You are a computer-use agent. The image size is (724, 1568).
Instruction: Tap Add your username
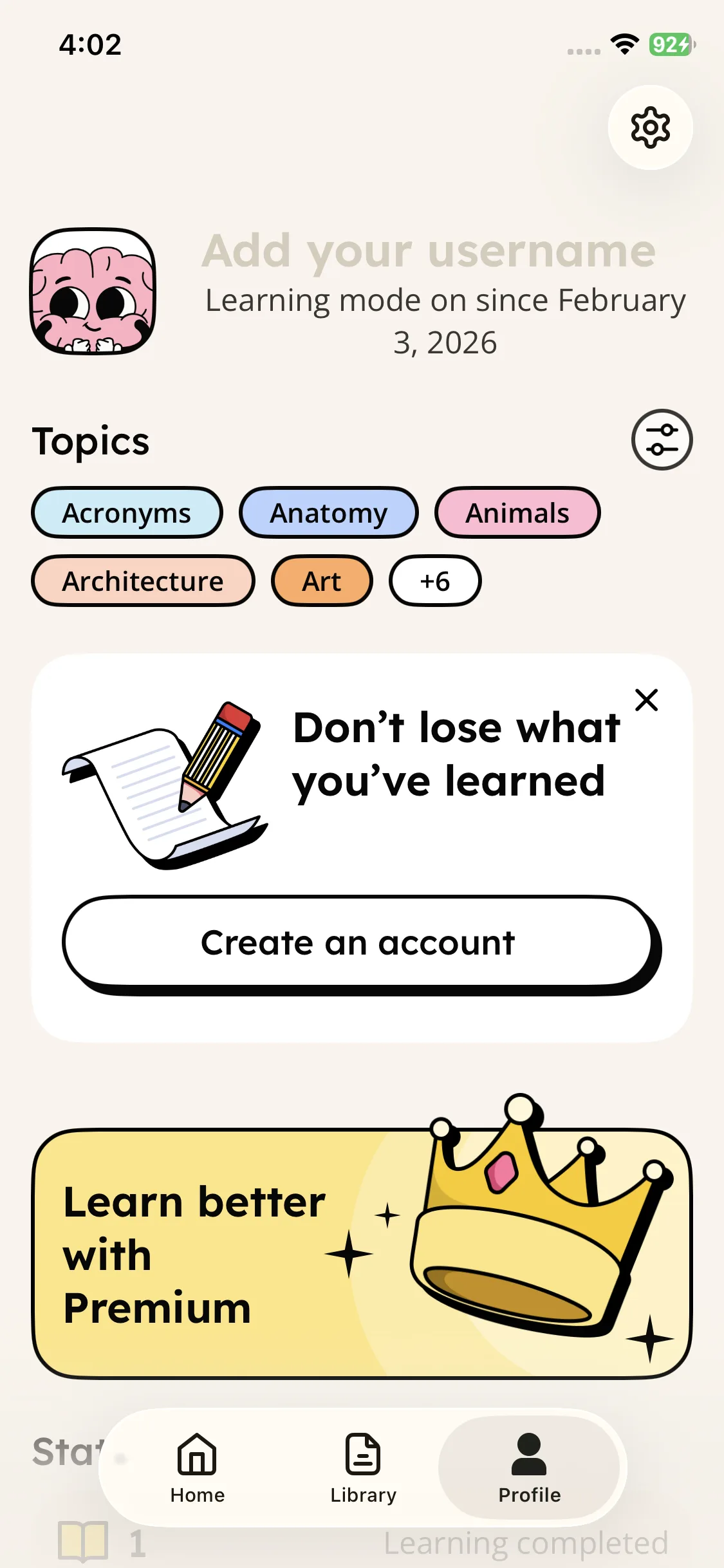pyautogui.click(x=429, y=250)
